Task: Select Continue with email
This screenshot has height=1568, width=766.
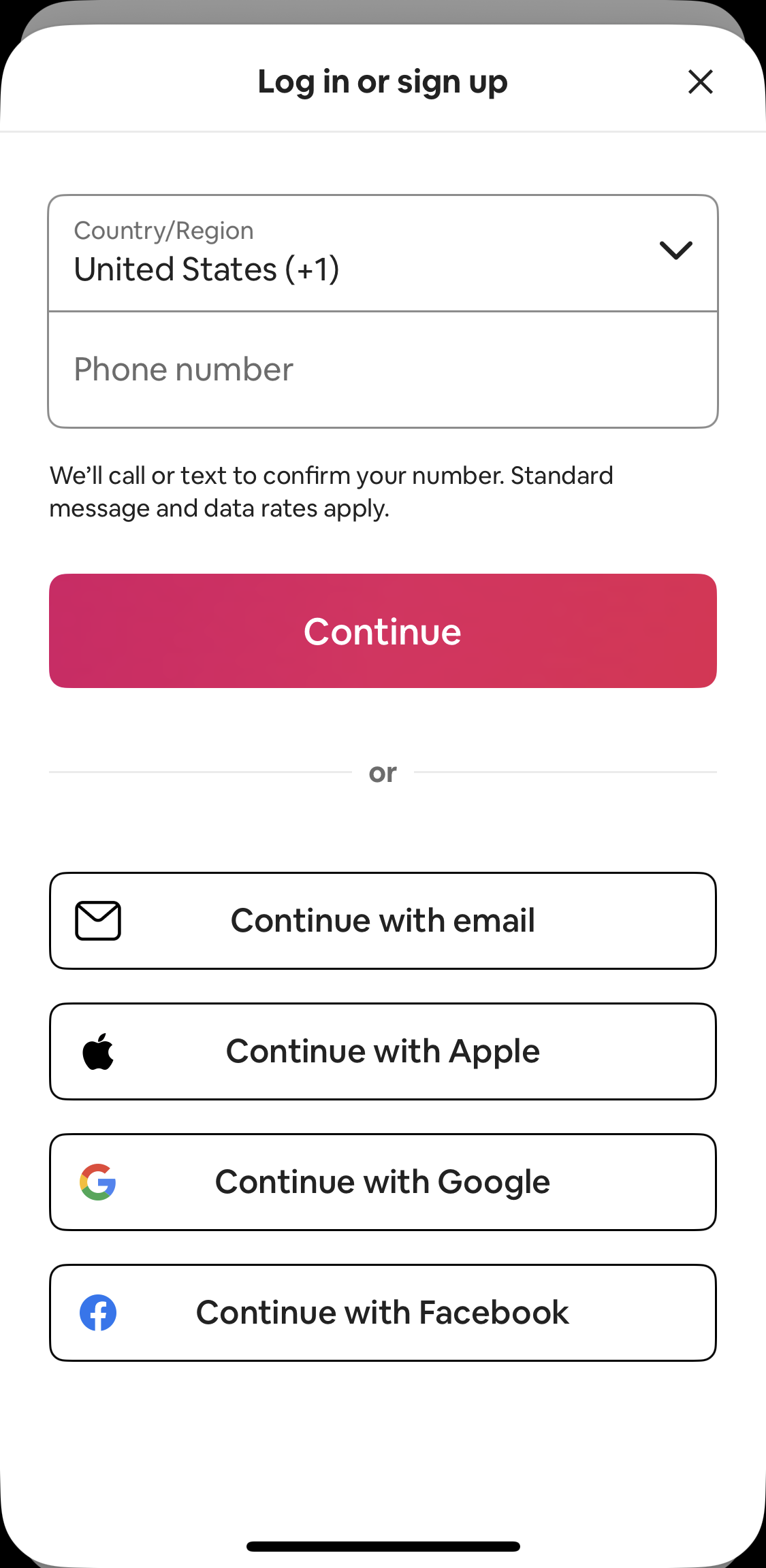Action: pyautogui.click(x=383, y=920)
